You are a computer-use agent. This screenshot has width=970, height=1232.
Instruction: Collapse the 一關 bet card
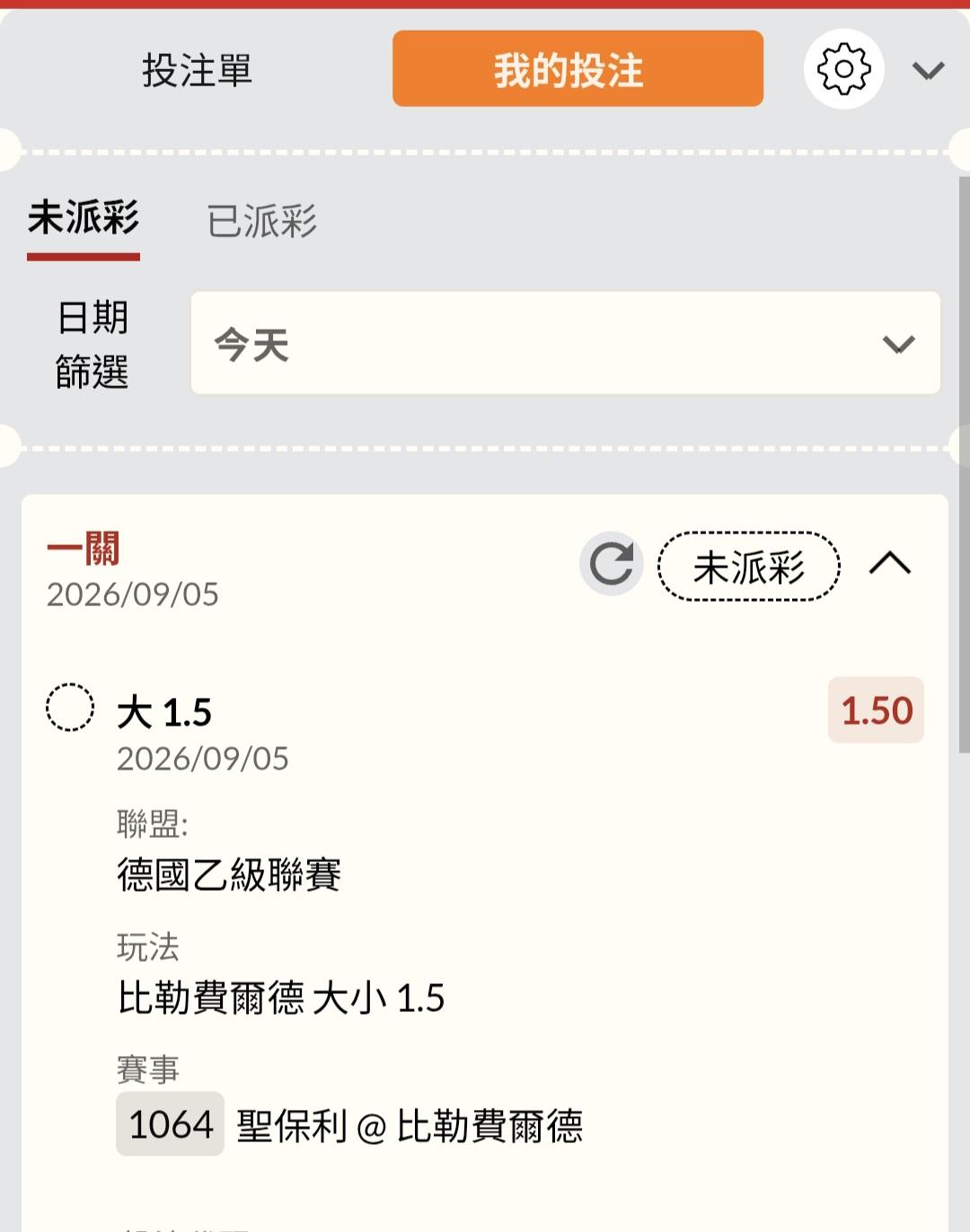point(889,564)
